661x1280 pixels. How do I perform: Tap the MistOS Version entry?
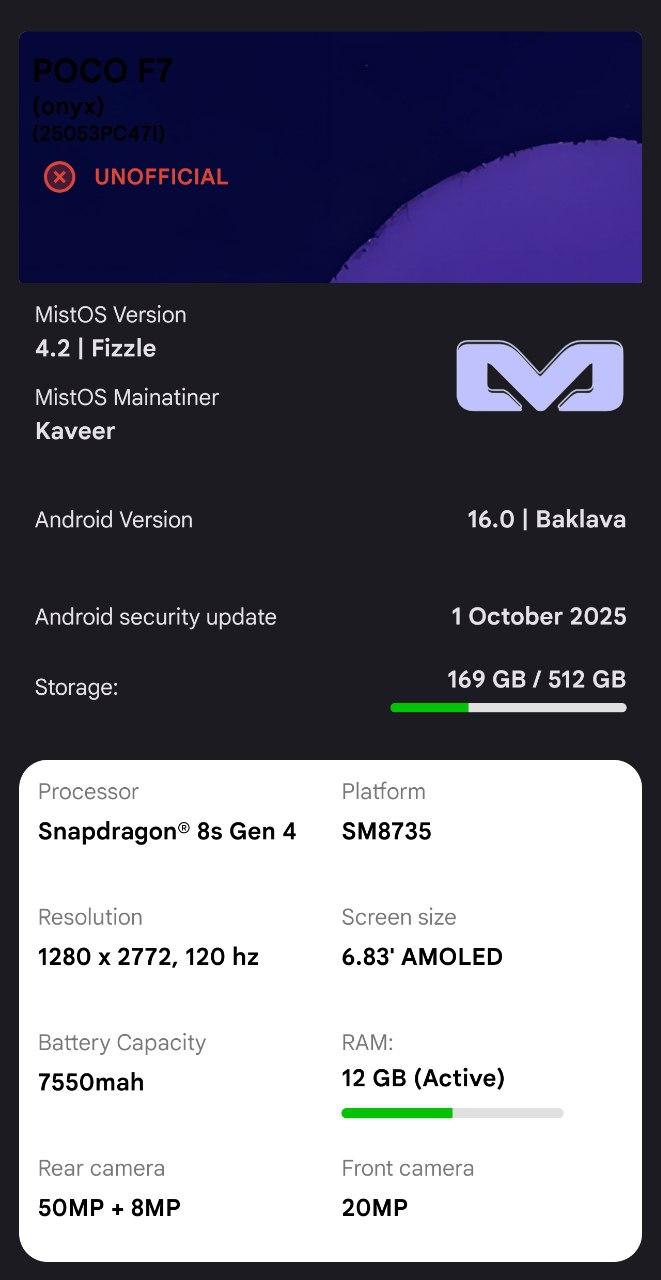[x=110, y=332]
